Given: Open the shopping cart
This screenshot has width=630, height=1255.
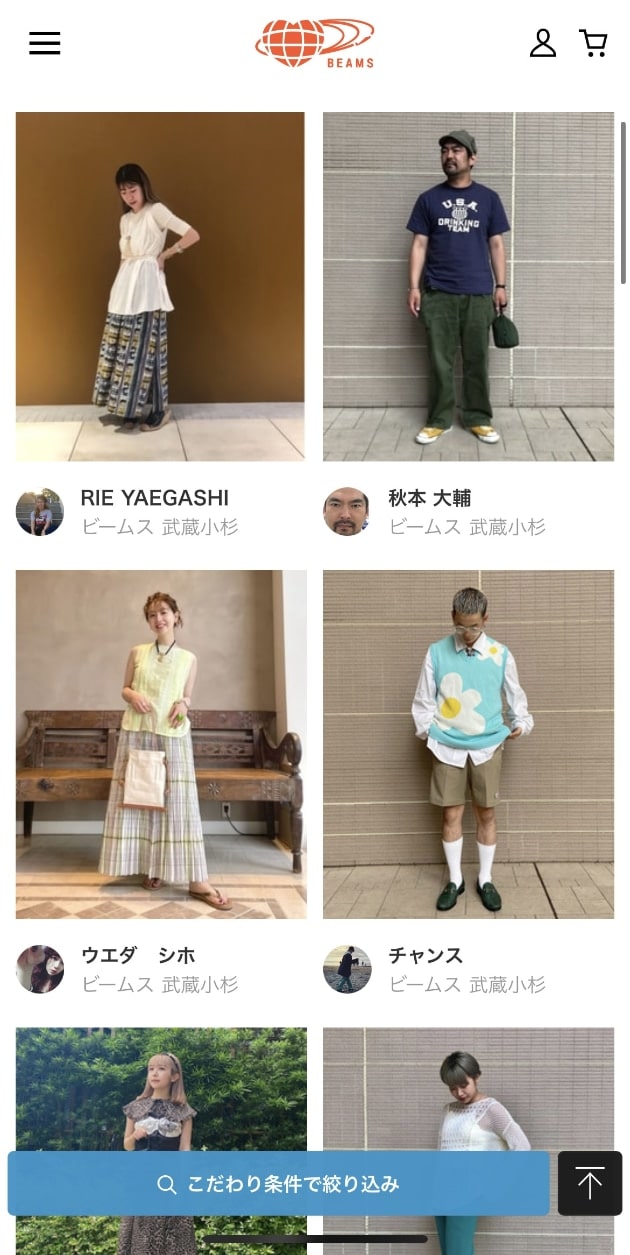Looking at the screenshot, I should point(593,43).
